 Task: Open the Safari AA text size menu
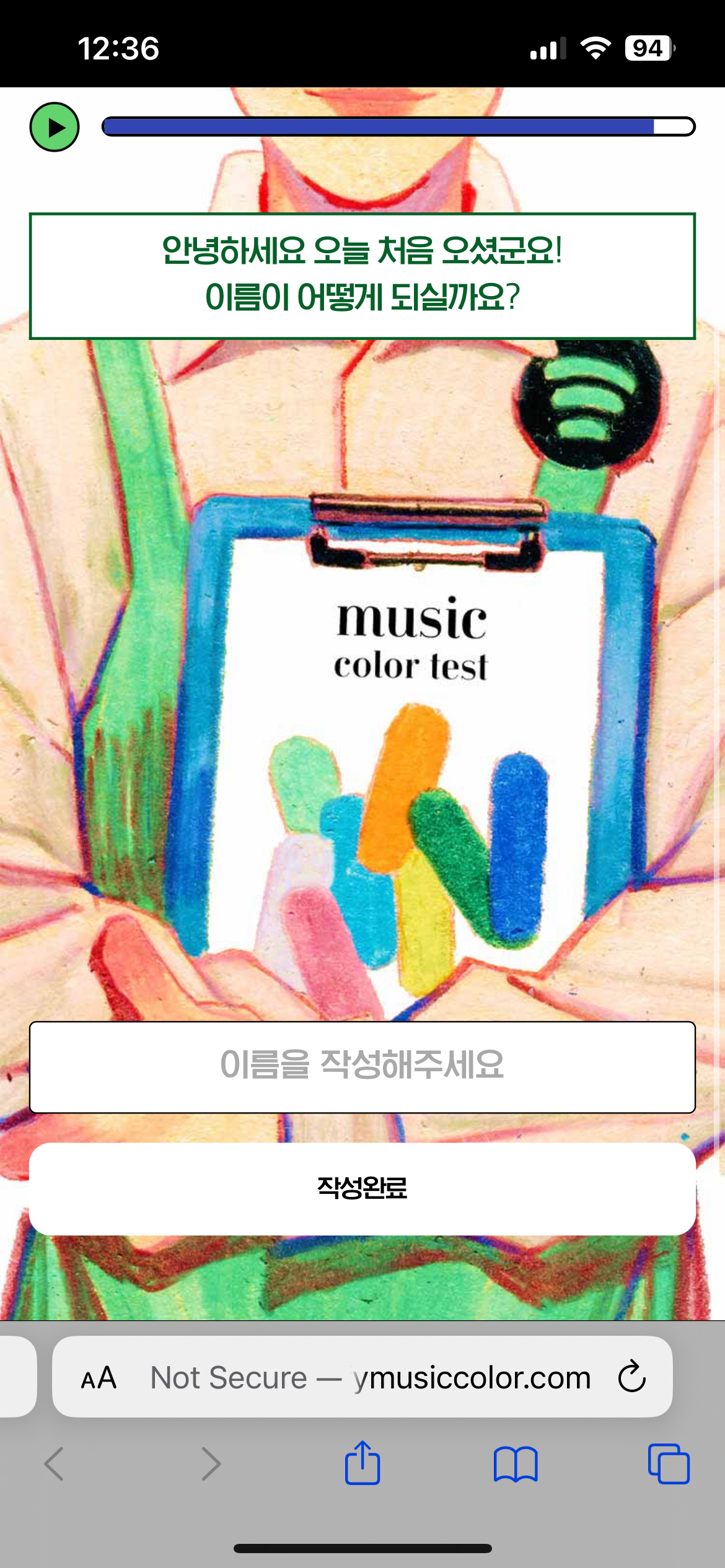click(x=99, y=1378)
